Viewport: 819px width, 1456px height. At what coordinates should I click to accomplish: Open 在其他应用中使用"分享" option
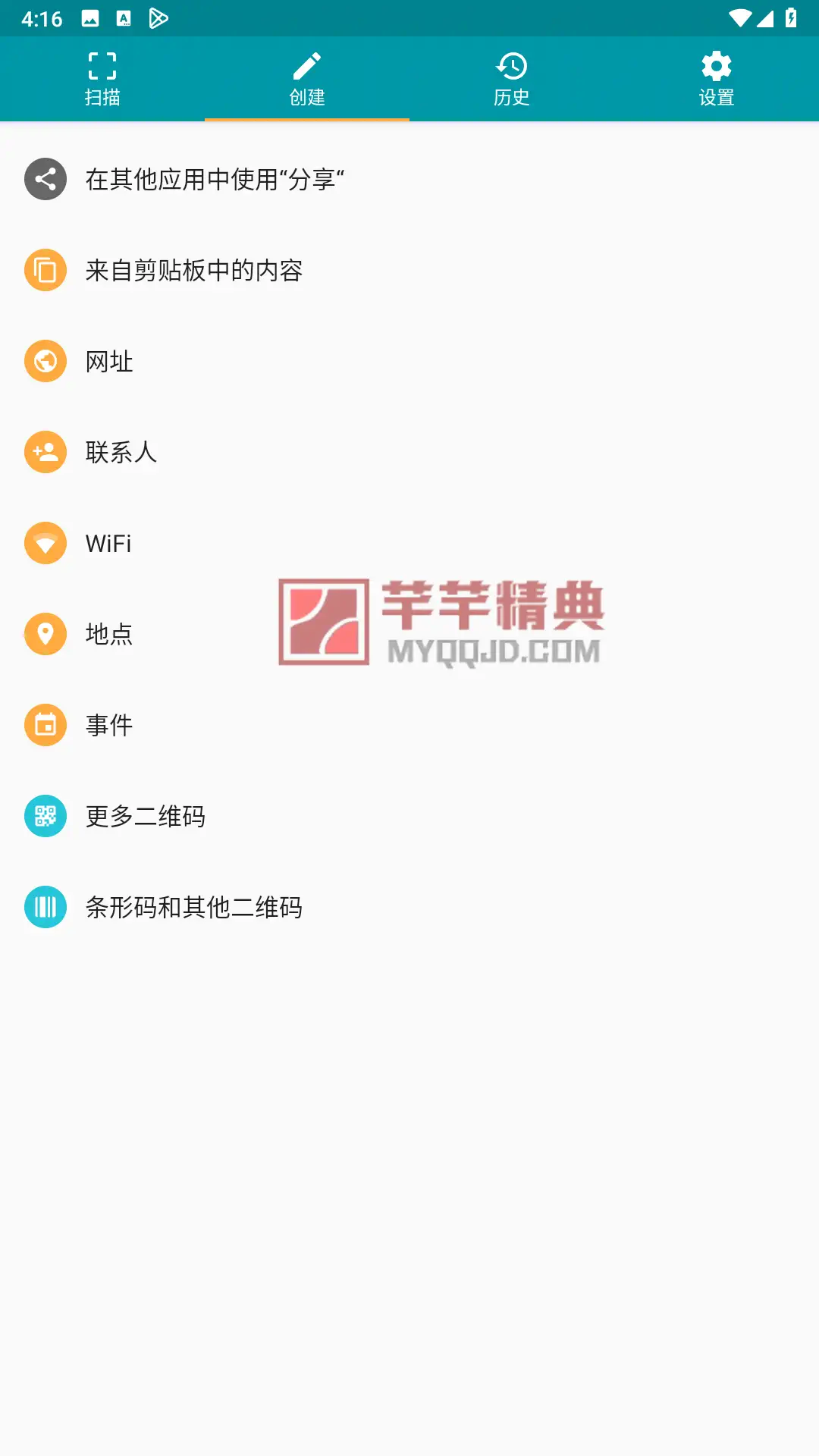pyautogui.click(x=215, y=180)
